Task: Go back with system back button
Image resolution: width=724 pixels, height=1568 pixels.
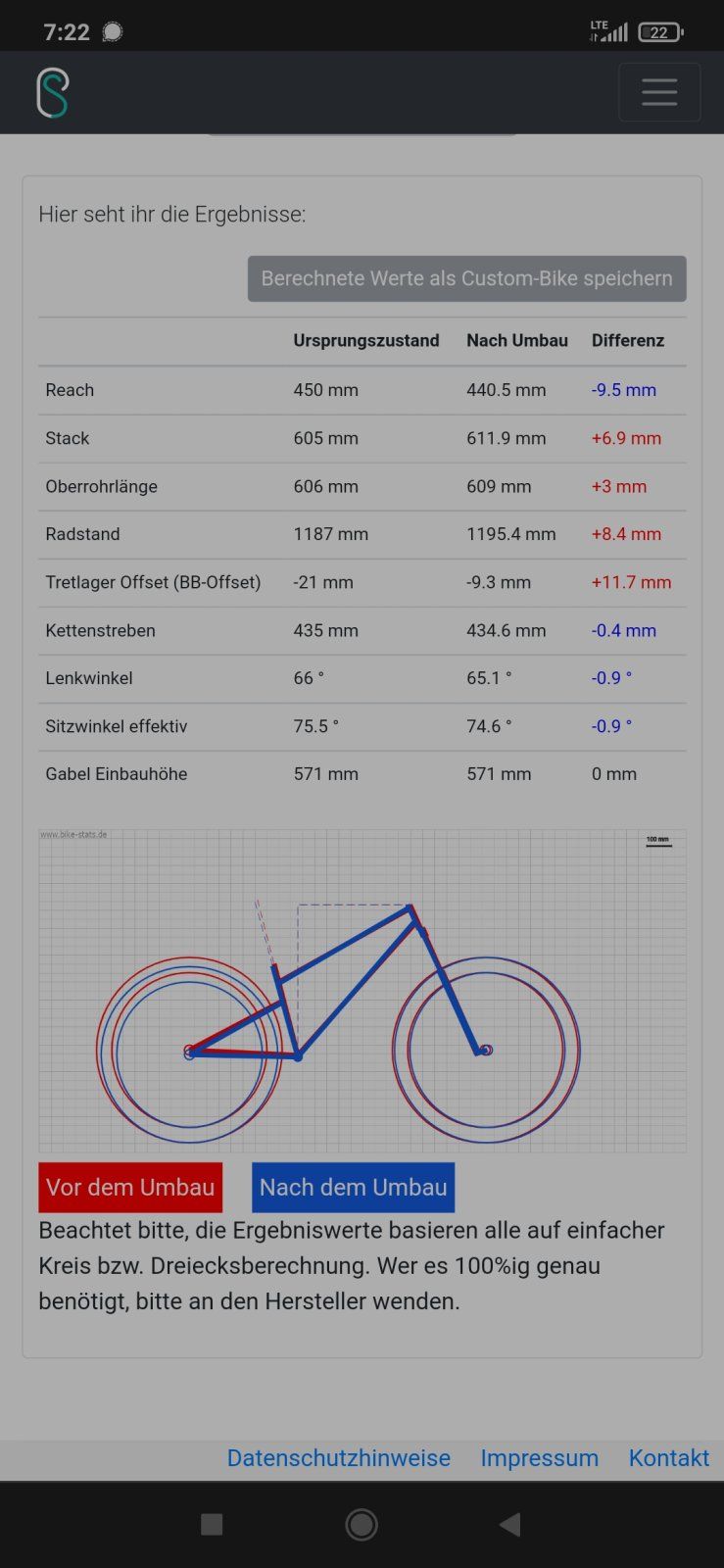Action: (509, 1524)
